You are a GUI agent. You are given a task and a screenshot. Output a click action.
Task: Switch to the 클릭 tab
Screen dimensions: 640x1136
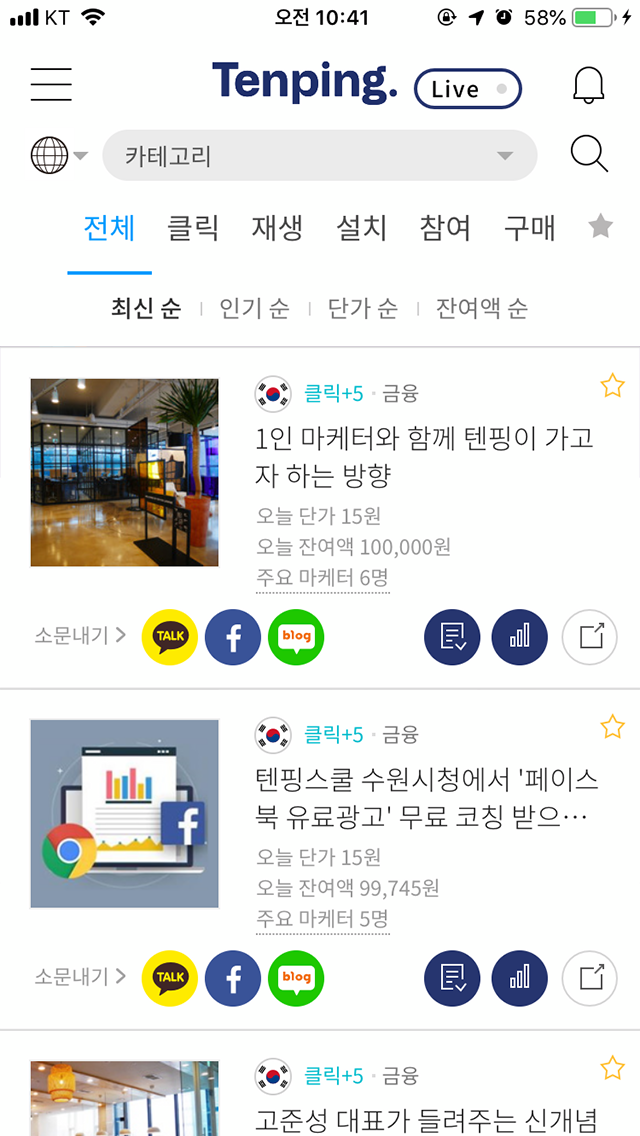pyautogui.click(x=193, y=228)
